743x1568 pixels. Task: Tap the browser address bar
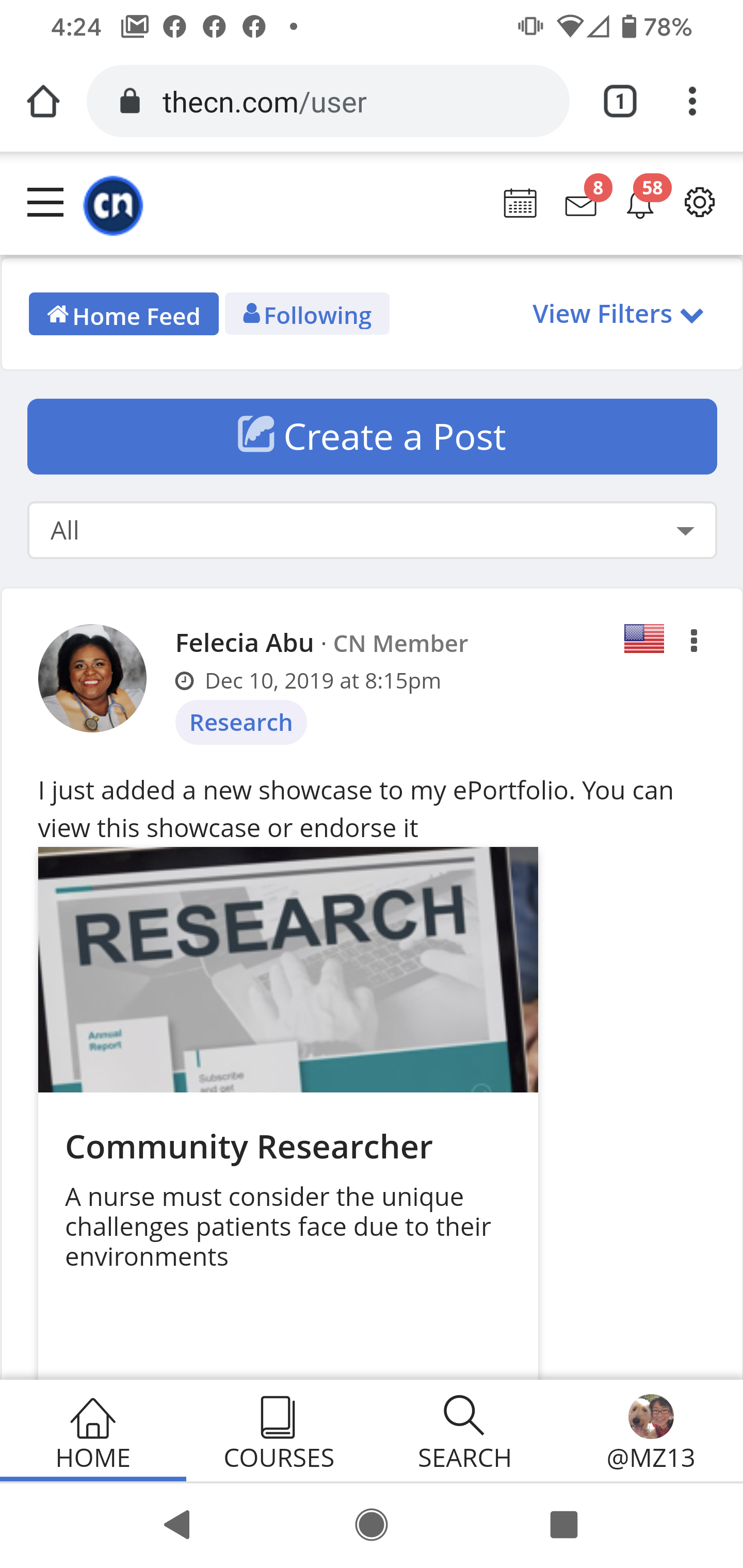(x=328, y=101)
